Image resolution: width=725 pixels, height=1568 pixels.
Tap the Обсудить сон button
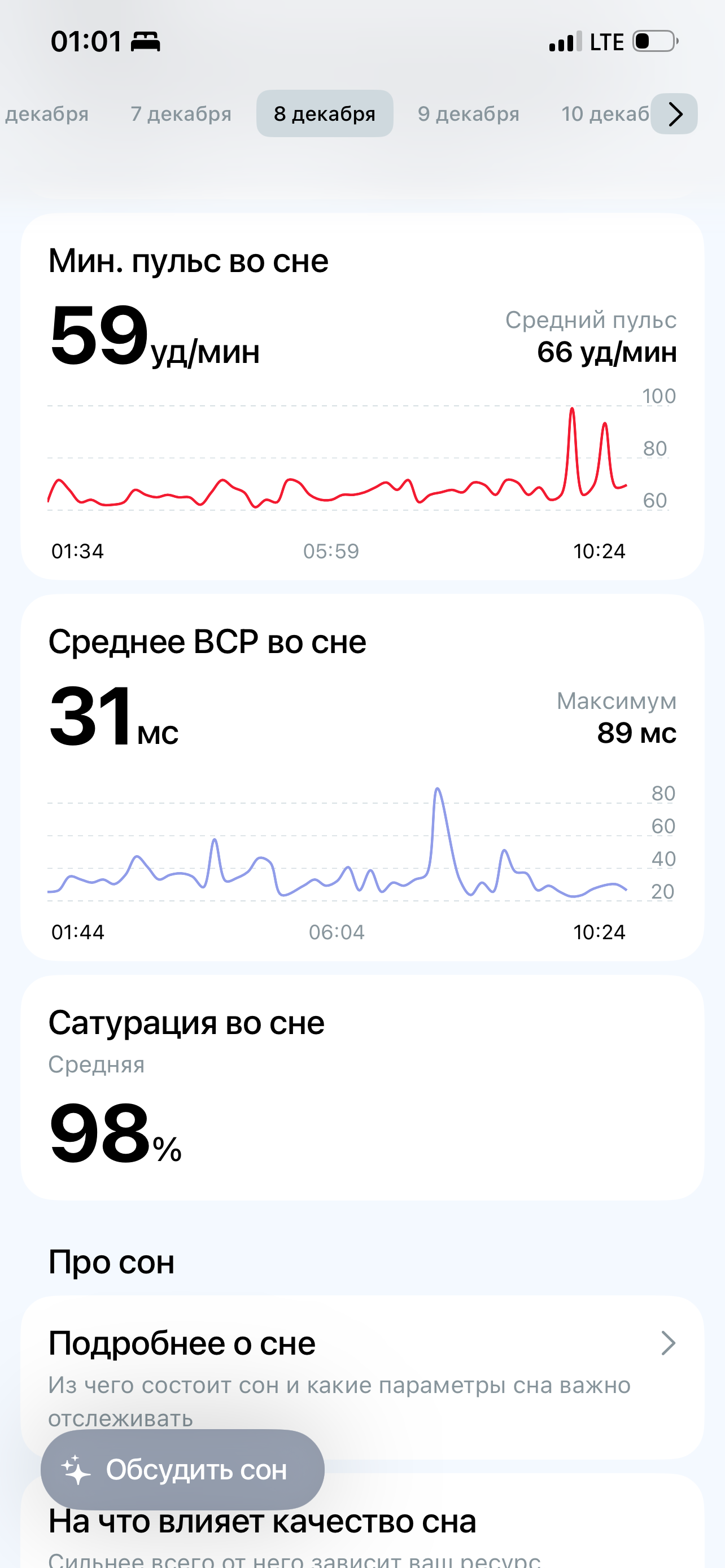pyautogui.click(x=182, y=1469)
